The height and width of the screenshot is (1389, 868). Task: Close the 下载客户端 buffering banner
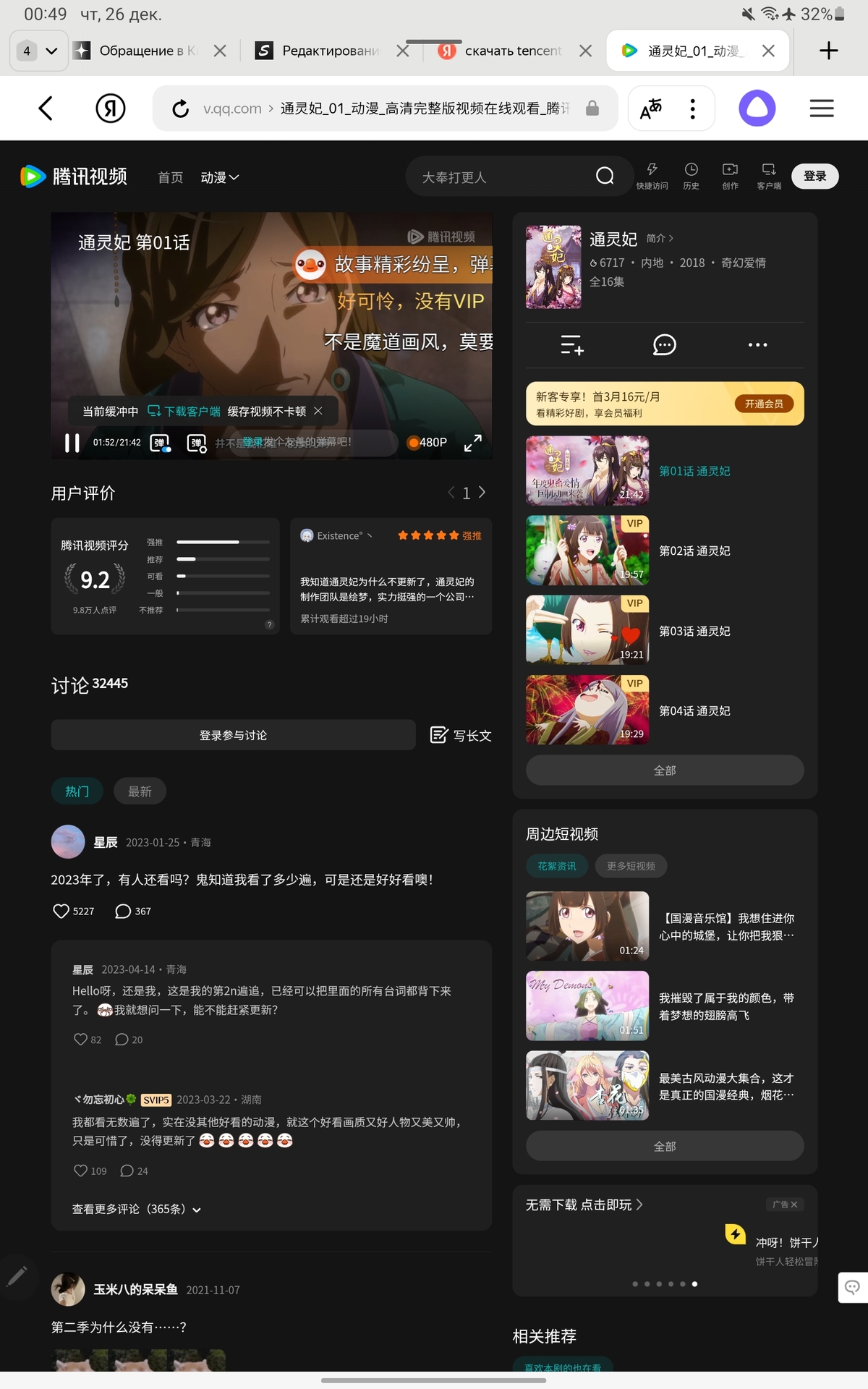(x=318, y=411)
